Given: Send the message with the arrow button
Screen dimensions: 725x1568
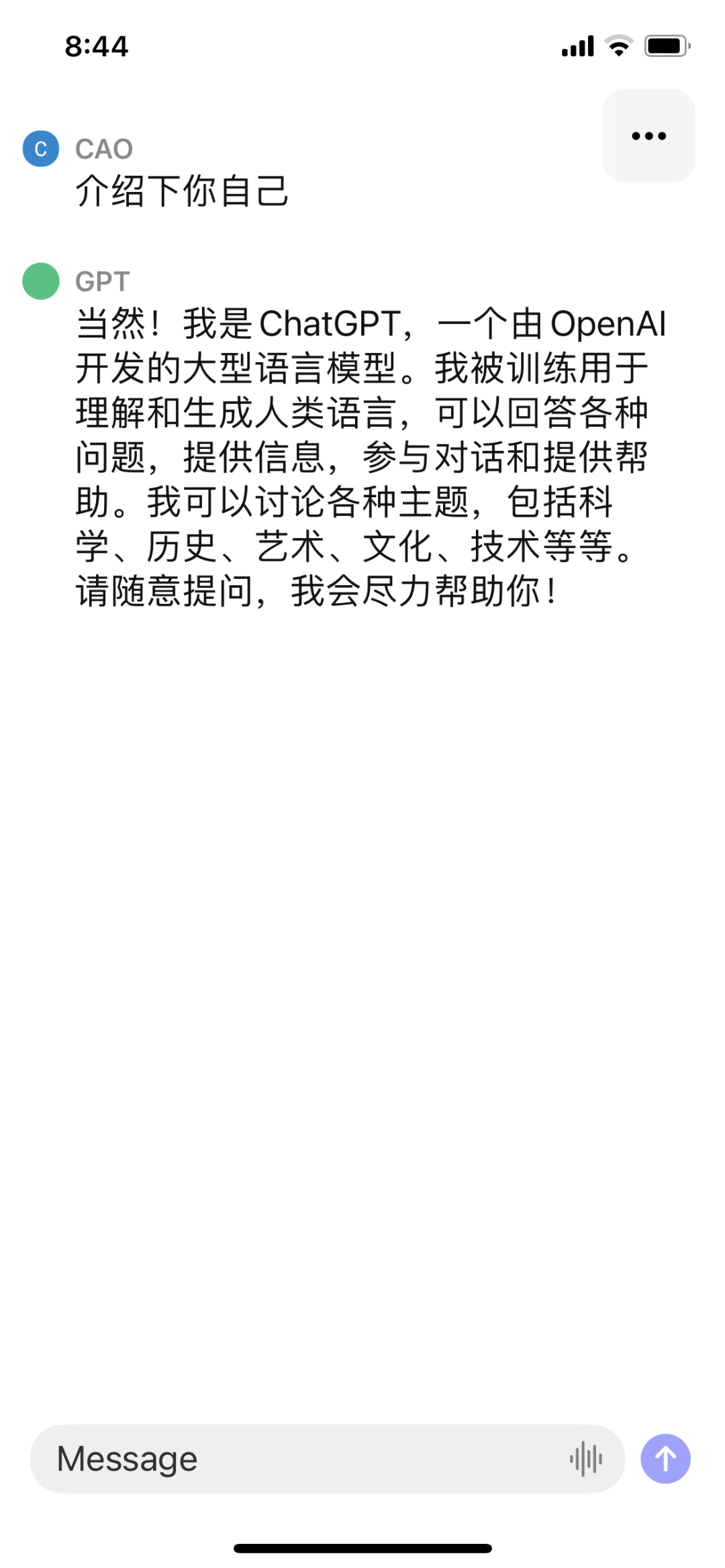Looking at the screenshot, I should pos(665,1459).
